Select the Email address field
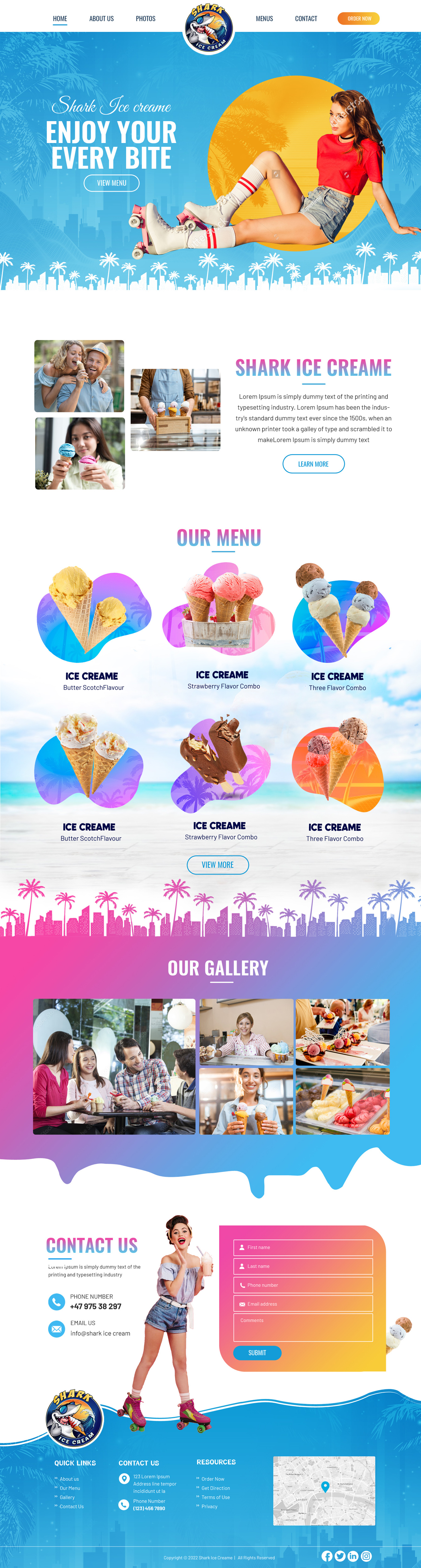 [x=303, y=1304]
